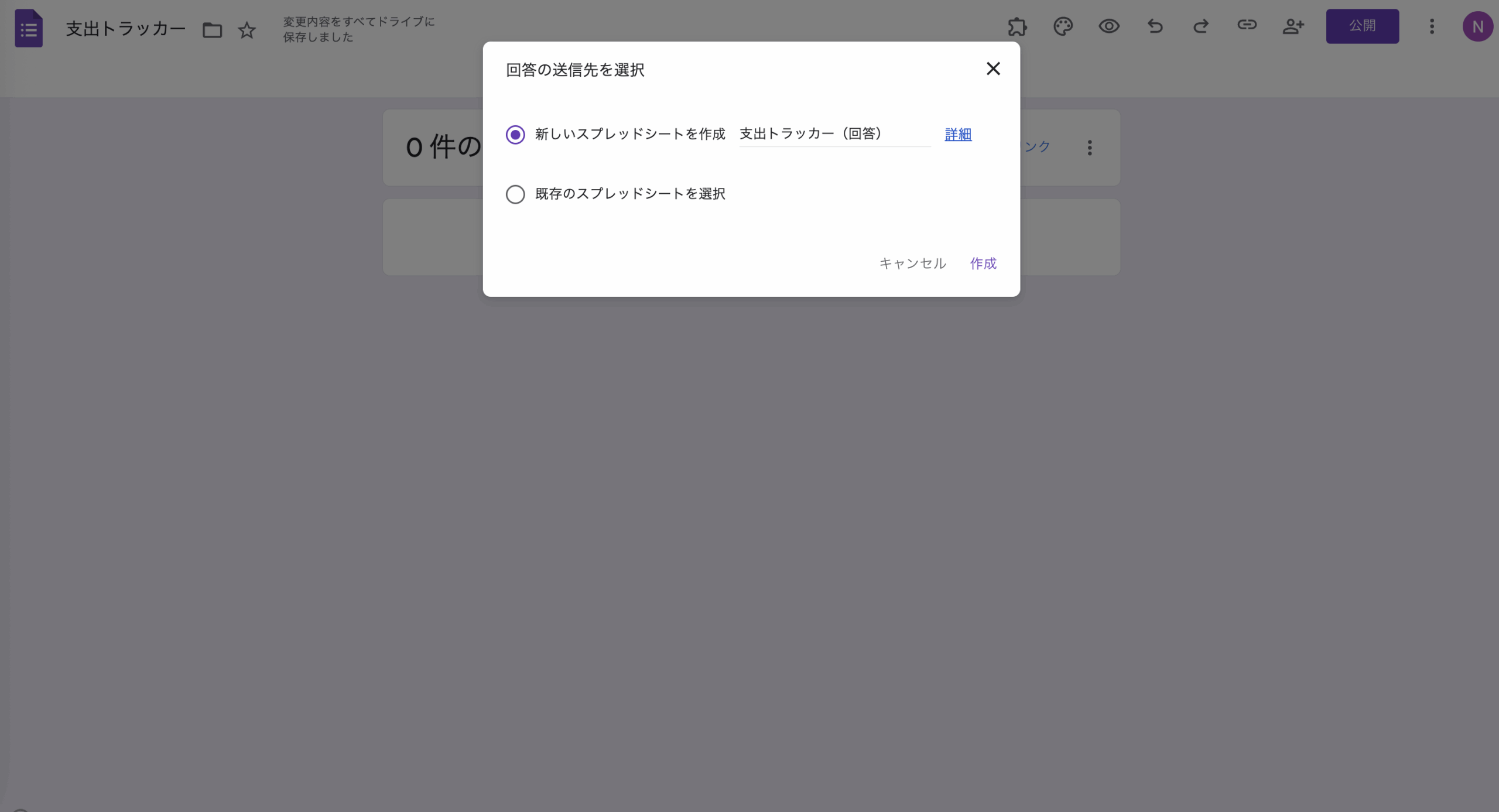Edit the spreadsheet name field

834,134
